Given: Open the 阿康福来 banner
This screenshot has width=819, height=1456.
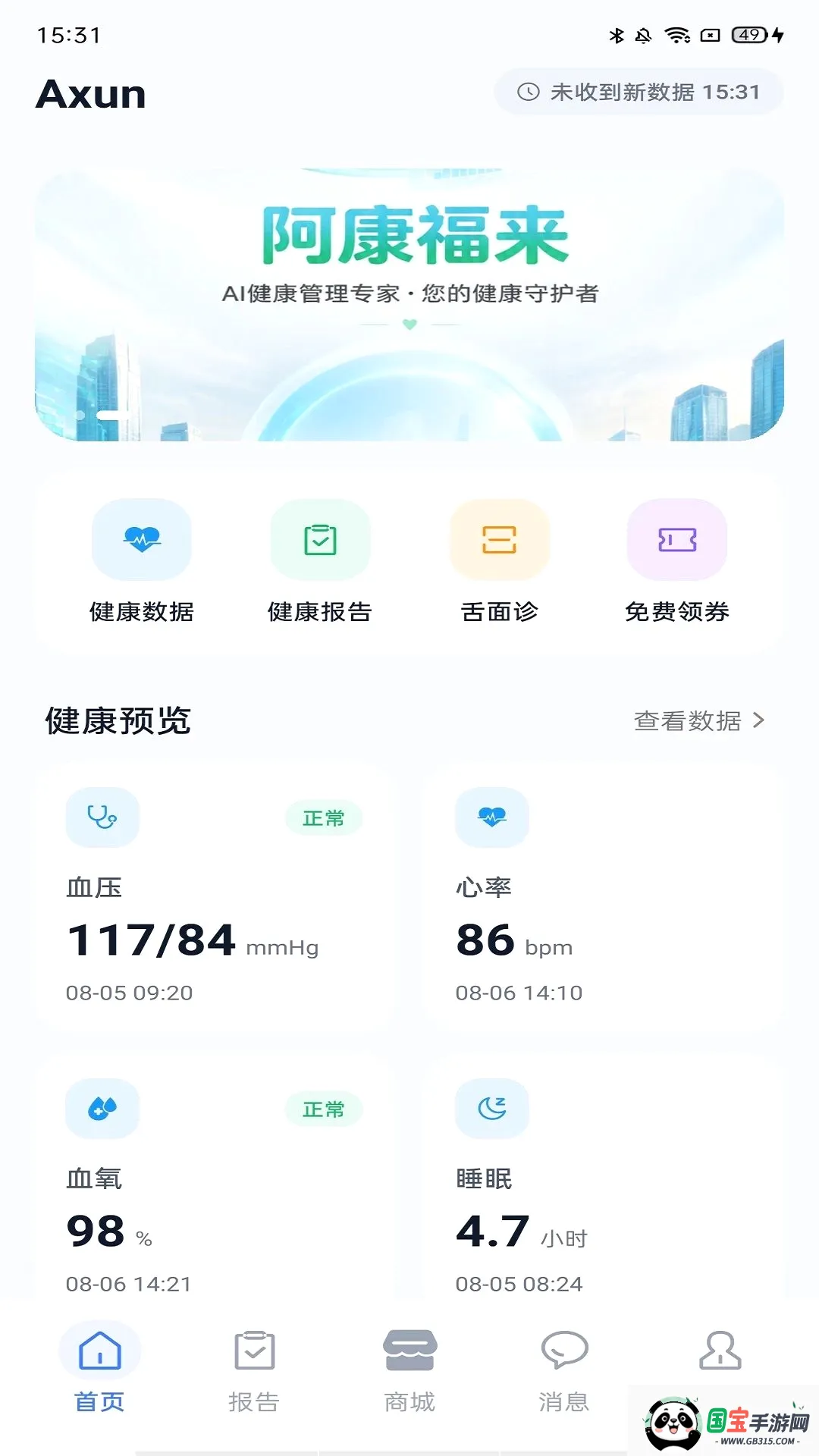Looking at the screenshot, I should click(x=409, y=304).
